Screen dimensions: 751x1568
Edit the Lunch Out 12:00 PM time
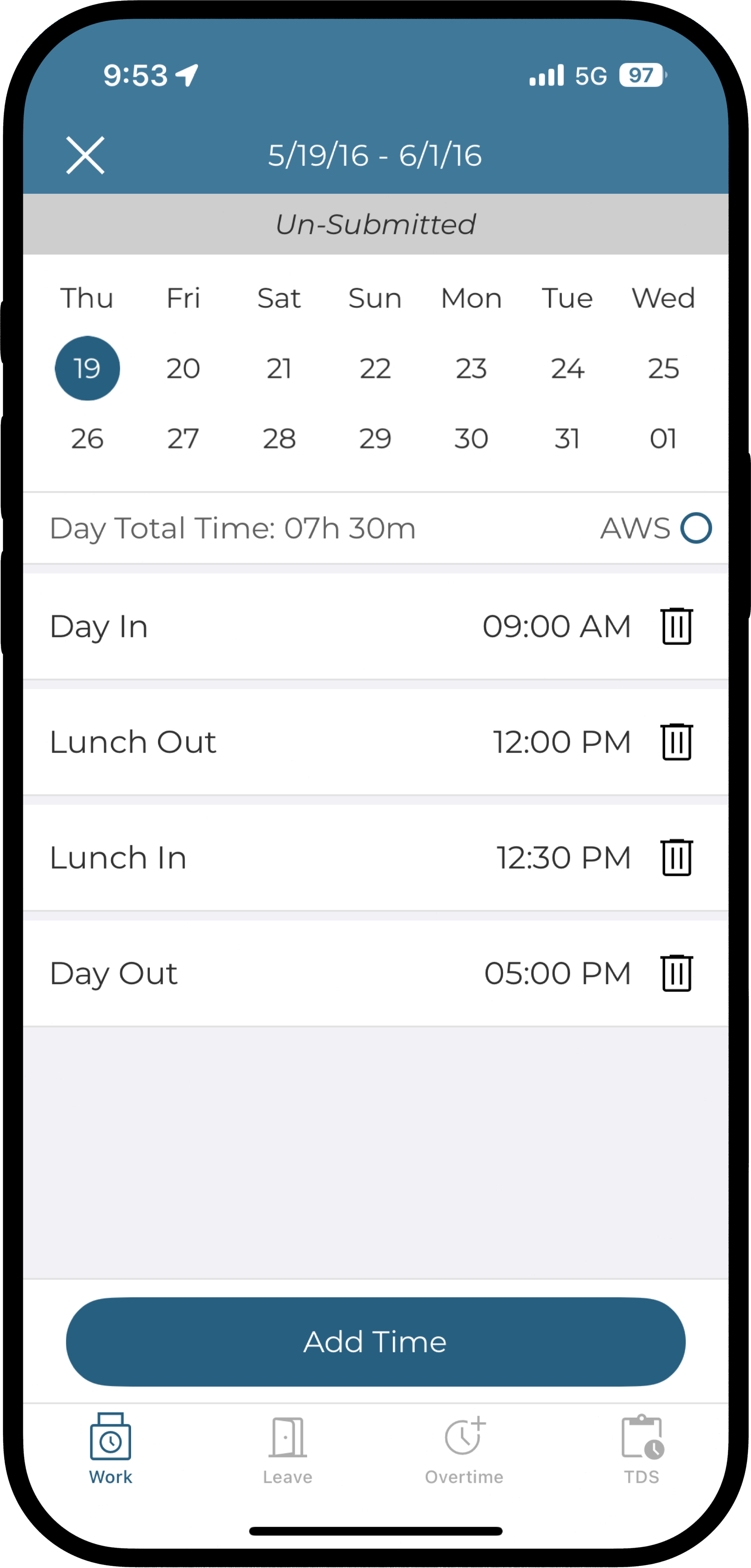click(561, 742)
